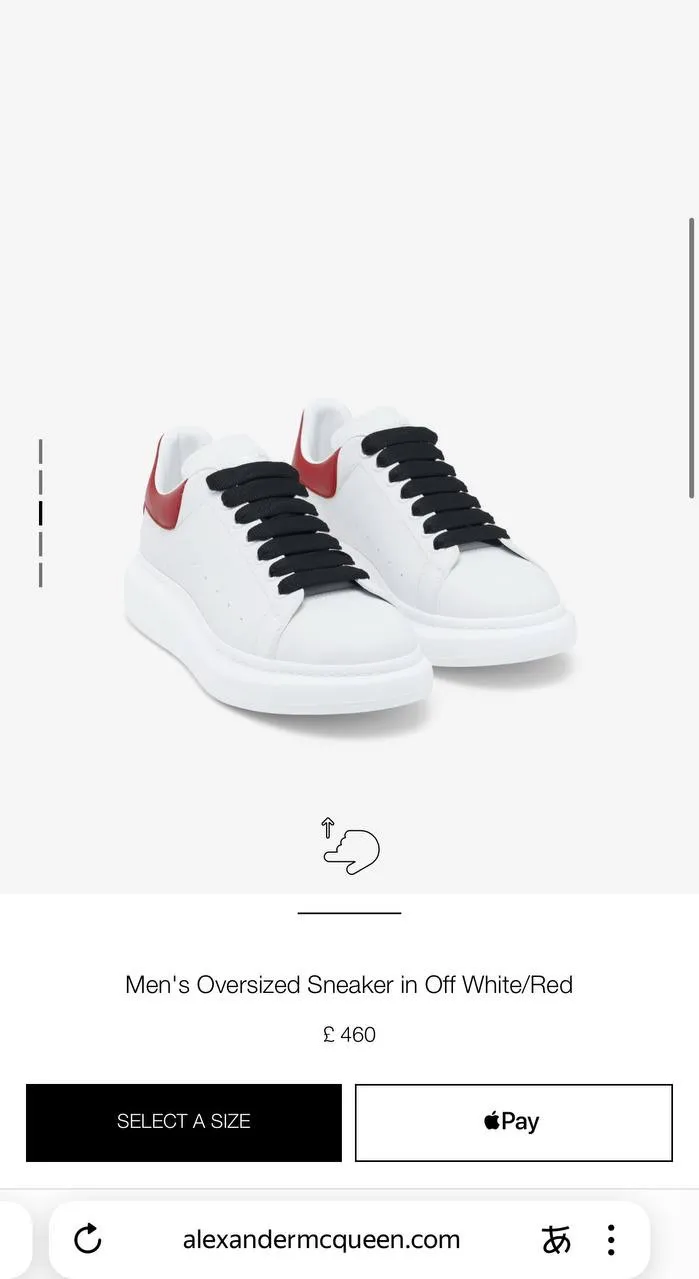Open the browser's three-dot overflow menu
This screenshot has height=1279, width=699.
point(611,1239)
